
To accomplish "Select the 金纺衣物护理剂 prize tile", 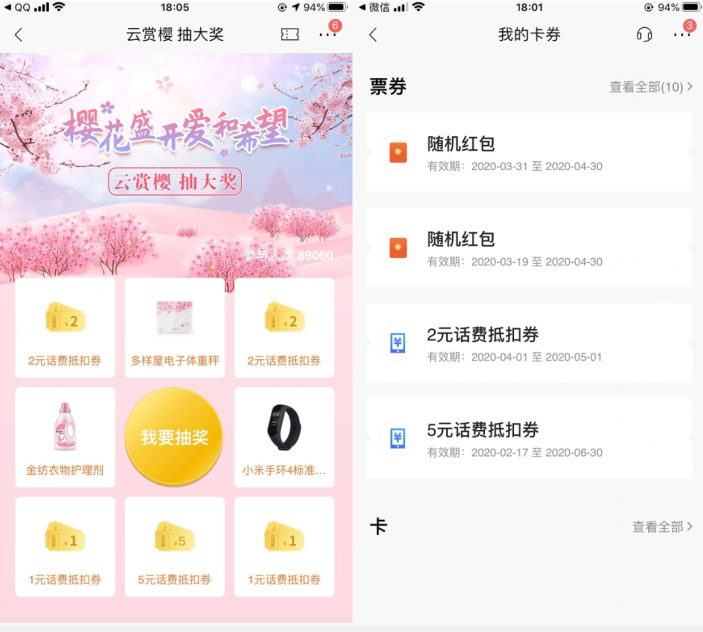I will 65,438.
